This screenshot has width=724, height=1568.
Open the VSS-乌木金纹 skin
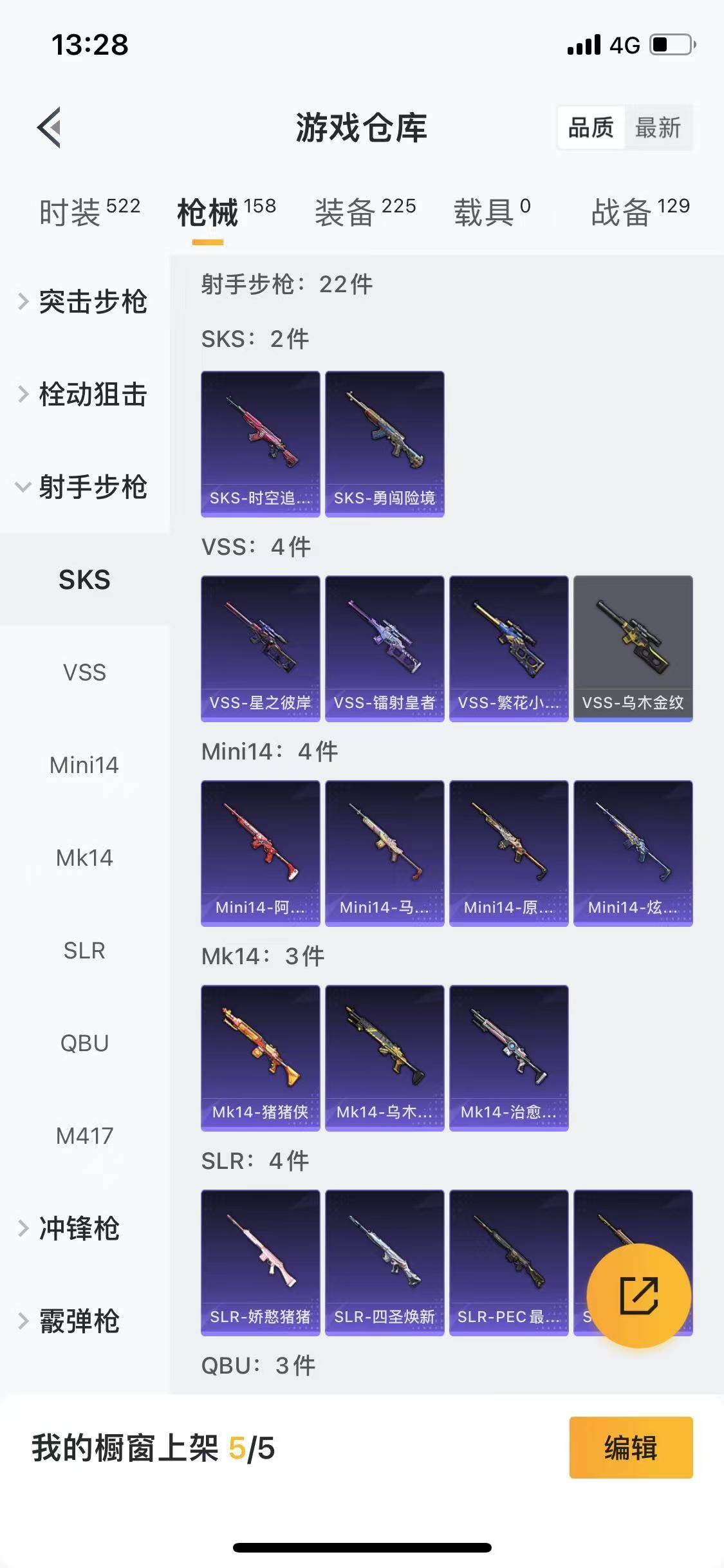tap(633, 648)
